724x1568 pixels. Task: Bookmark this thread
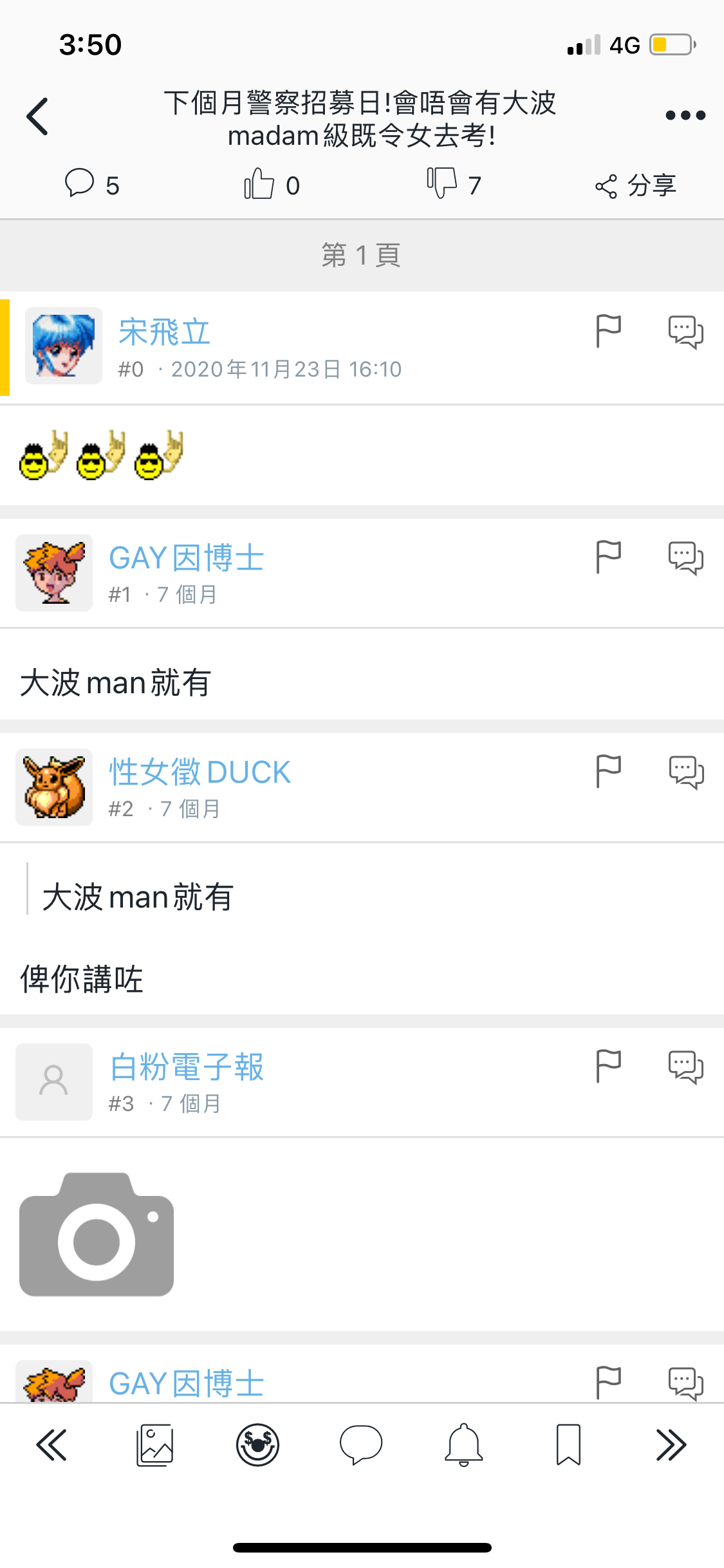[x=568, y=1445]
